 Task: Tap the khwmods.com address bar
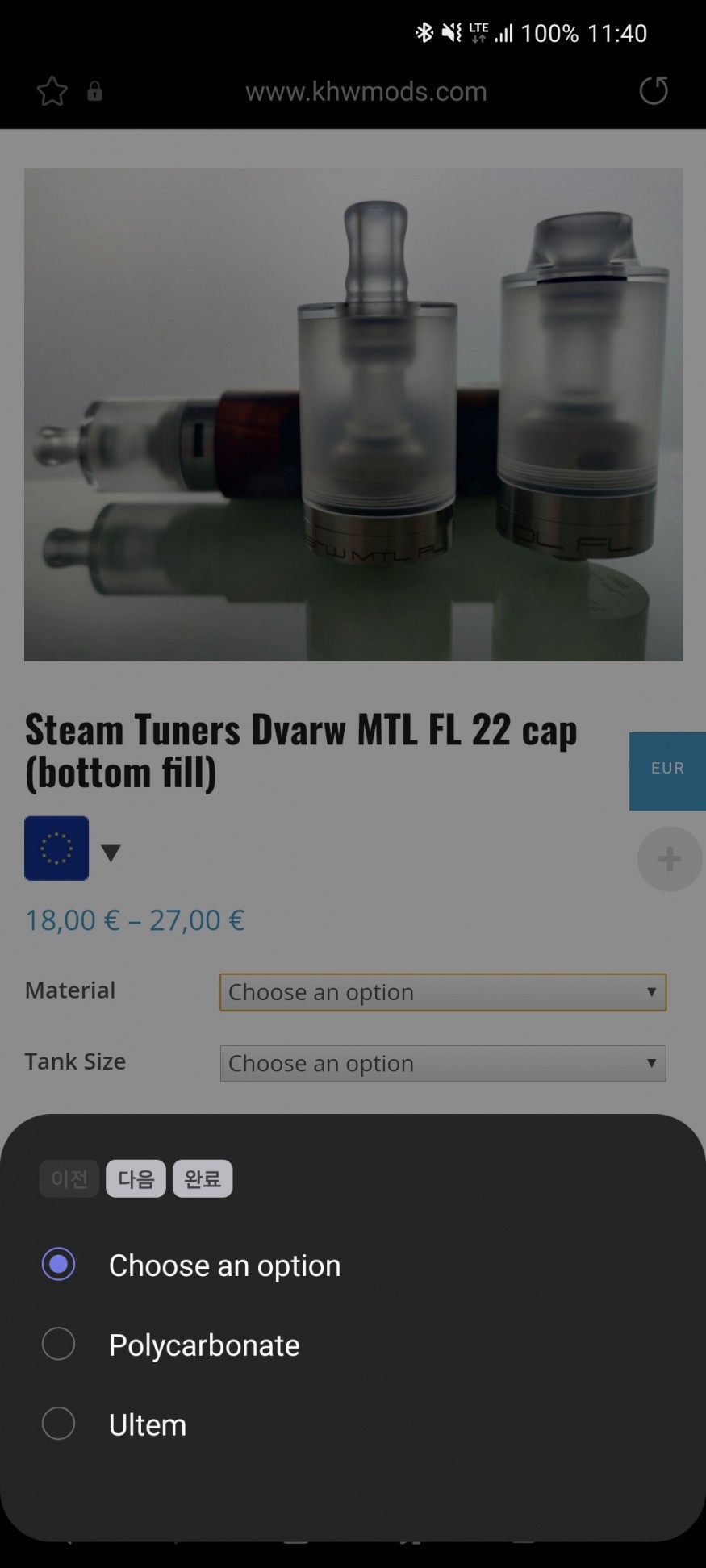366,92
